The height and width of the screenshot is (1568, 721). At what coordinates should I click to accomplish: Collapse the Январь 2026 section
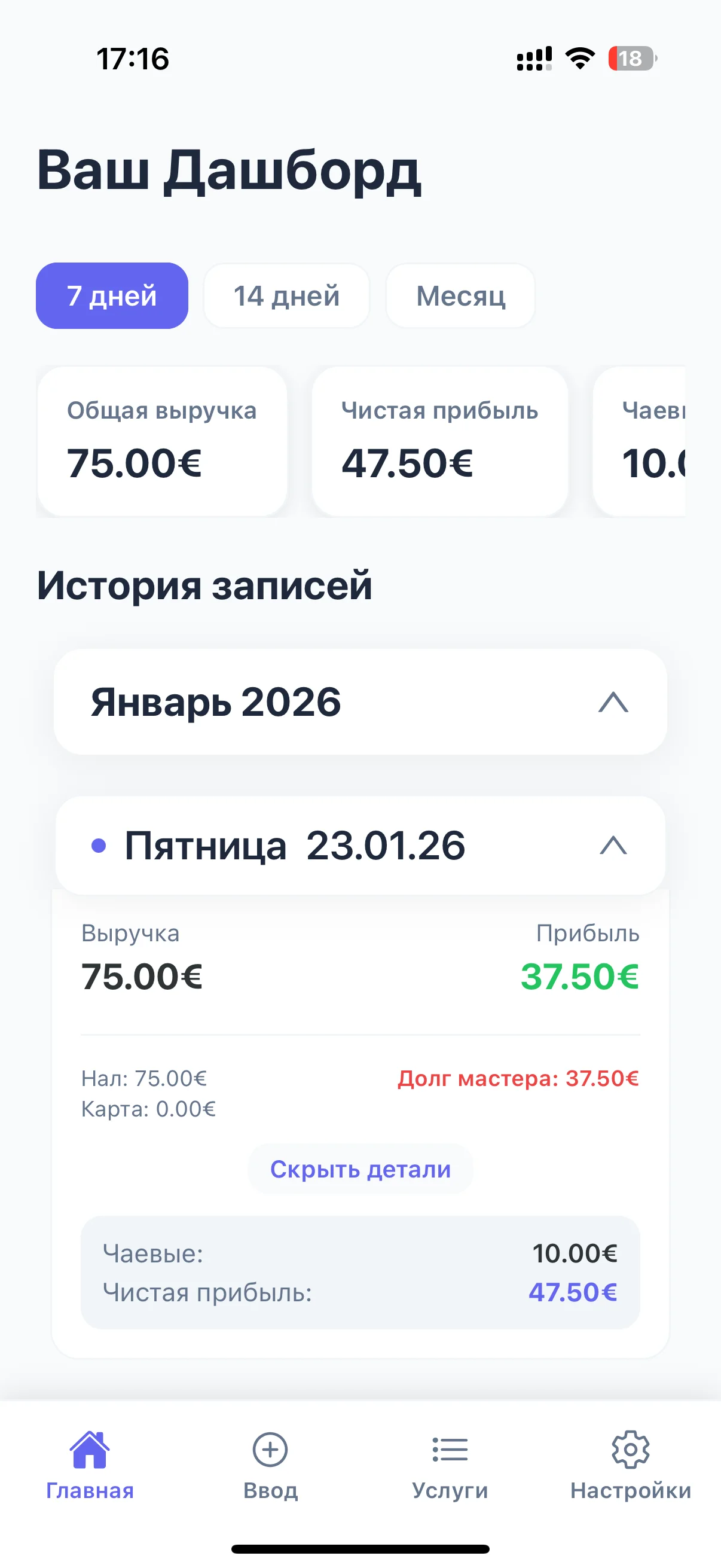click(613, 701)
